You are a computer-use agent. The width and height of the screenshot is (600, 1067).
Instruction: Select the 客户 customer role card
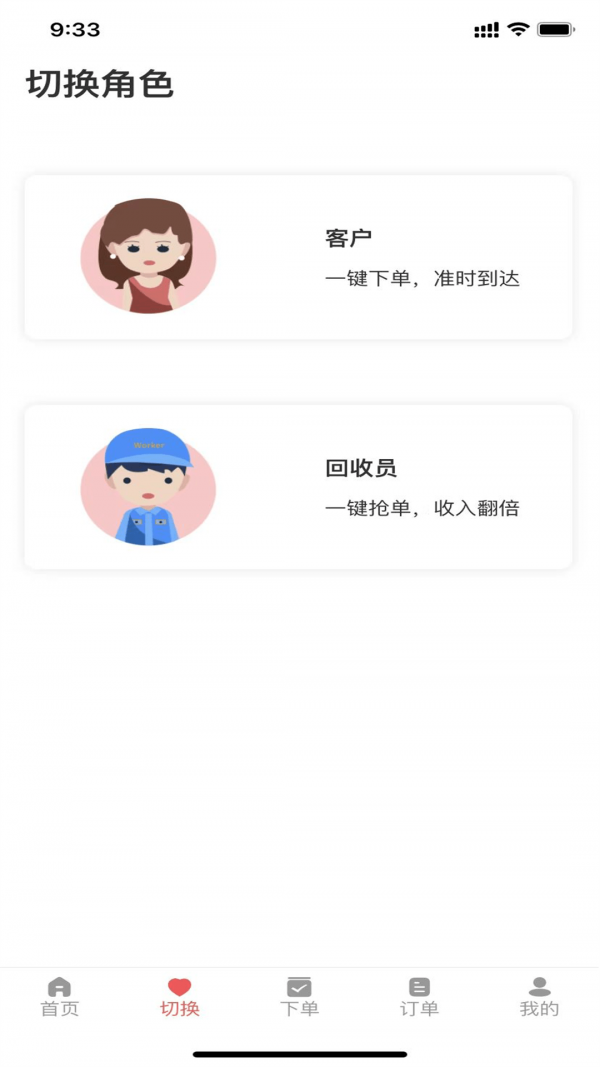click(x=298, y=257)
